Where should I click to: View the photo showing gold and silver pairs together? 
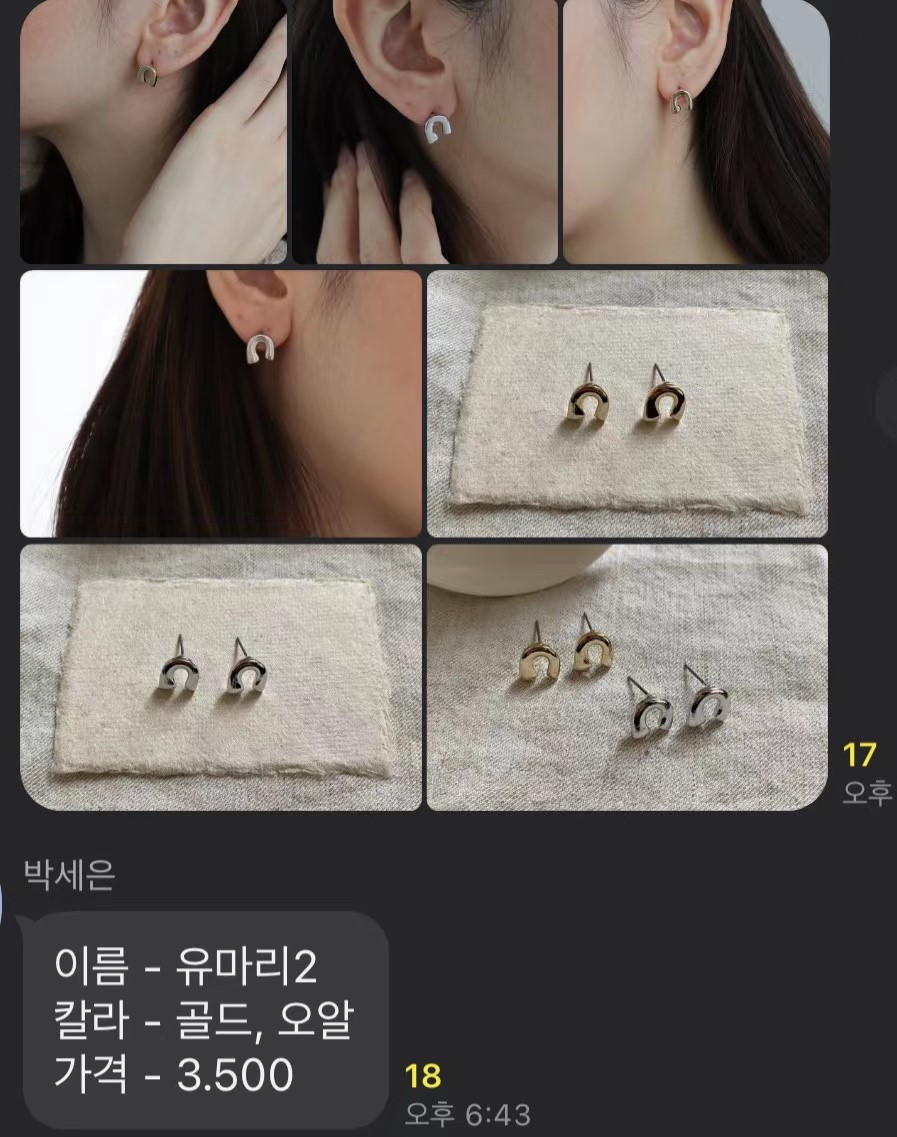tap(627, 676)
